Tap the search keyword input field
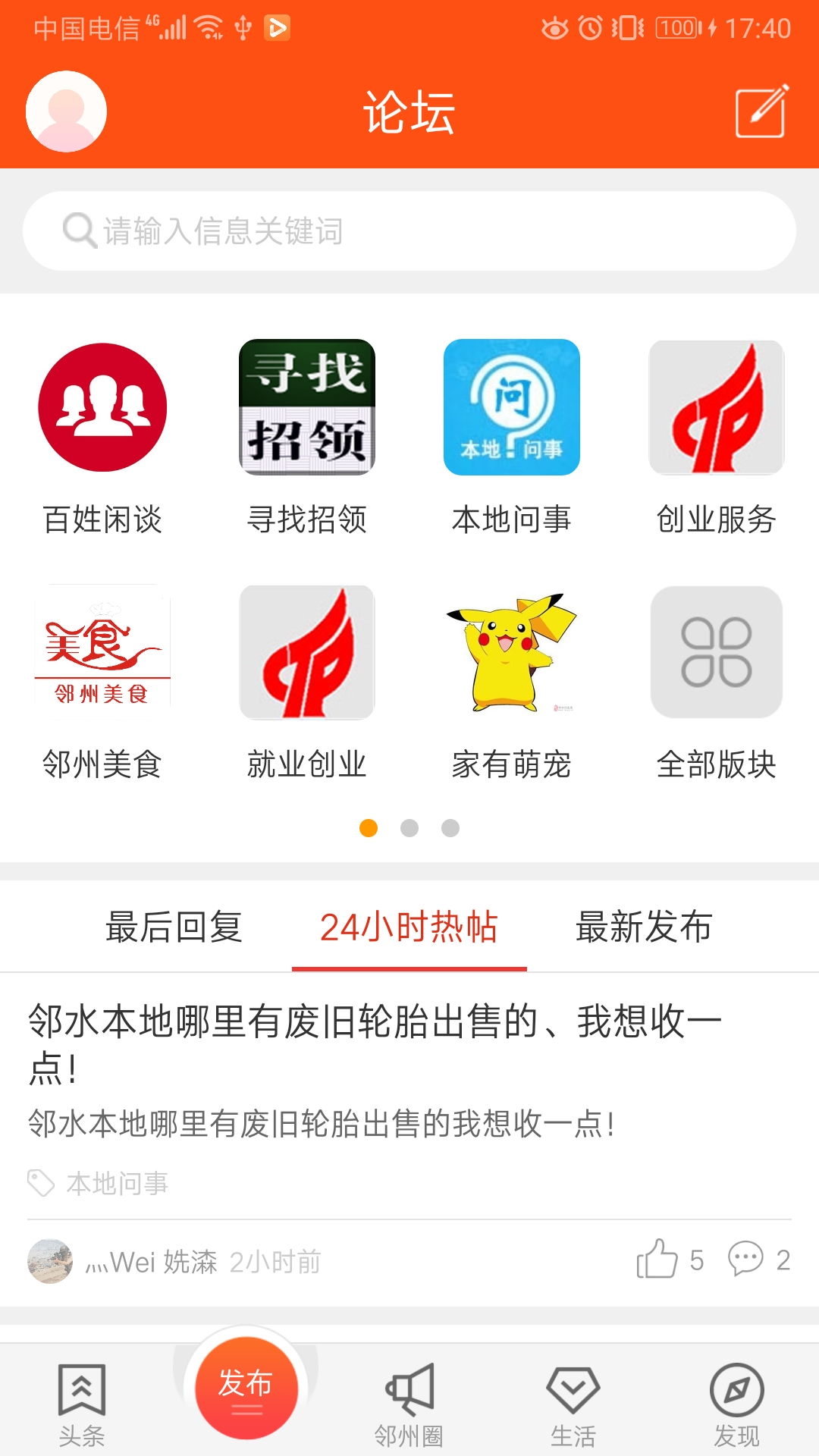Screen dimensions: 819x1456 pyautogui.click(x=409, y=231)
